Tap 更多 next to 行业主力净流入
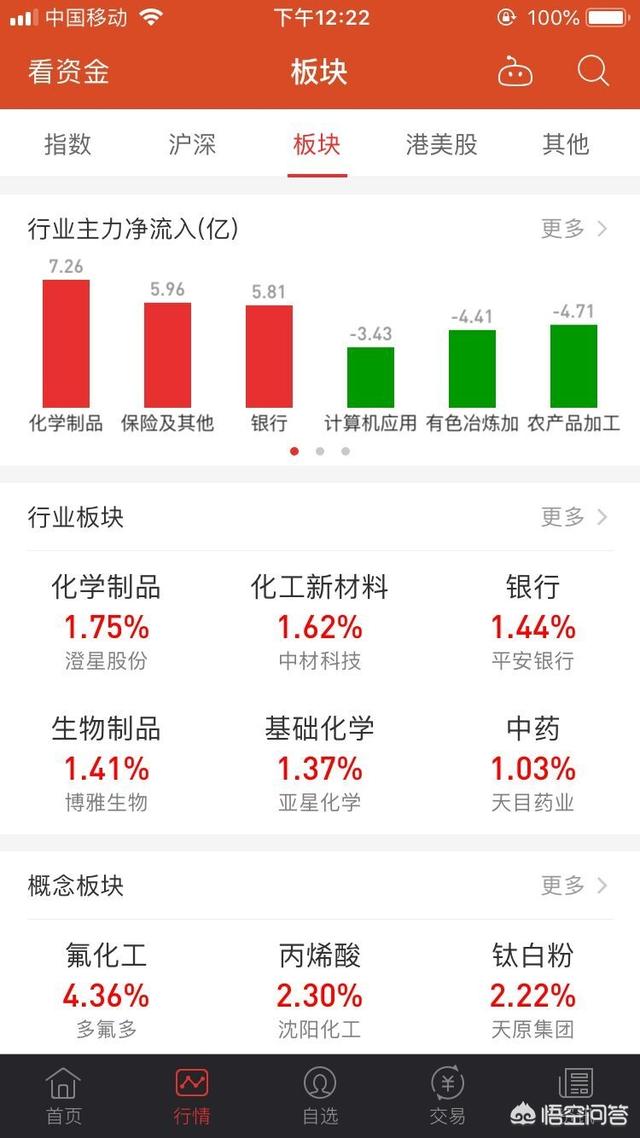Screen dimensions: 640x1138 pos(574,228)
